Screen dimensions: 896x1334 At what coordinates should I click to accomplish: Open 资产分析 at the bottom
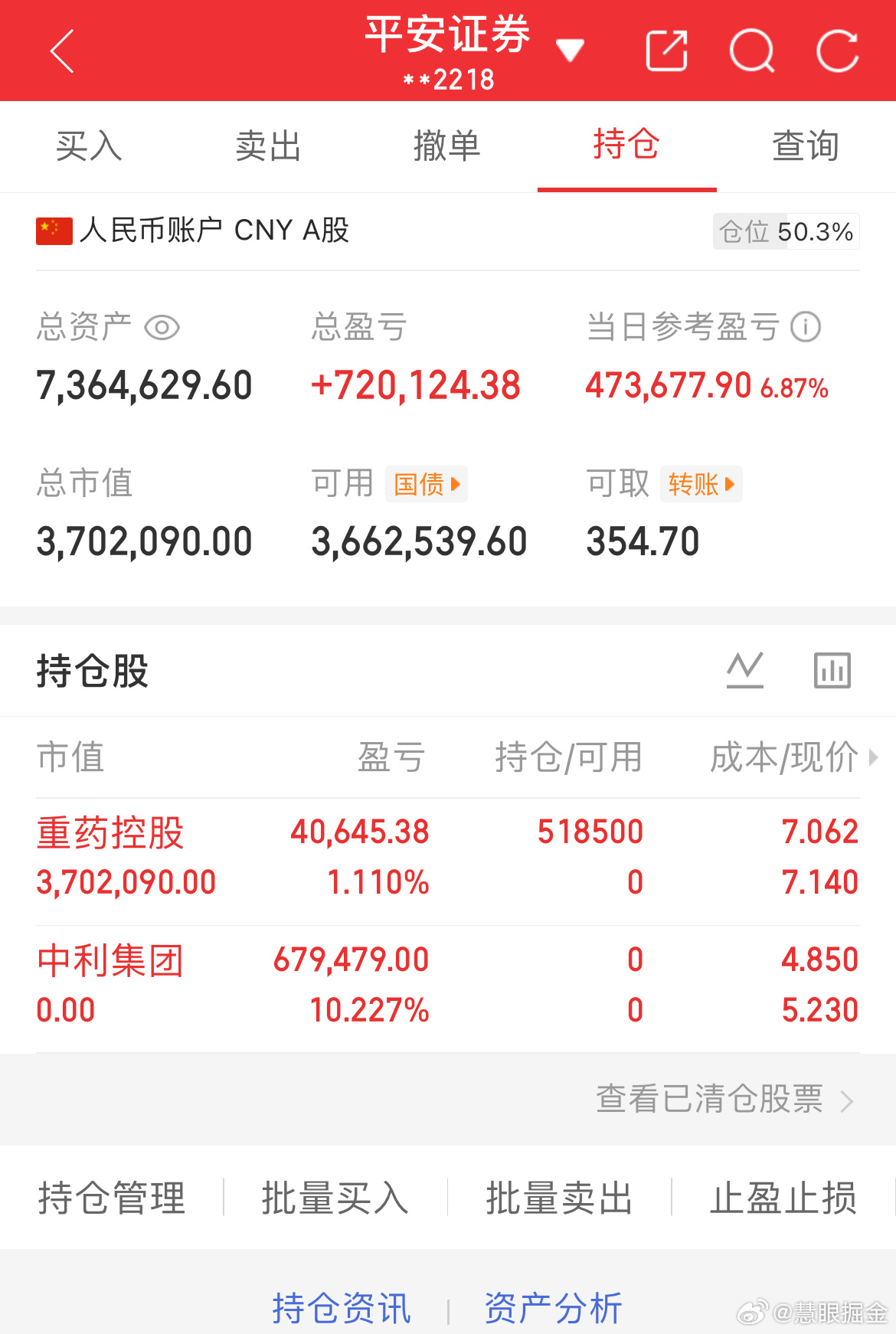[x=553, y=1306]
